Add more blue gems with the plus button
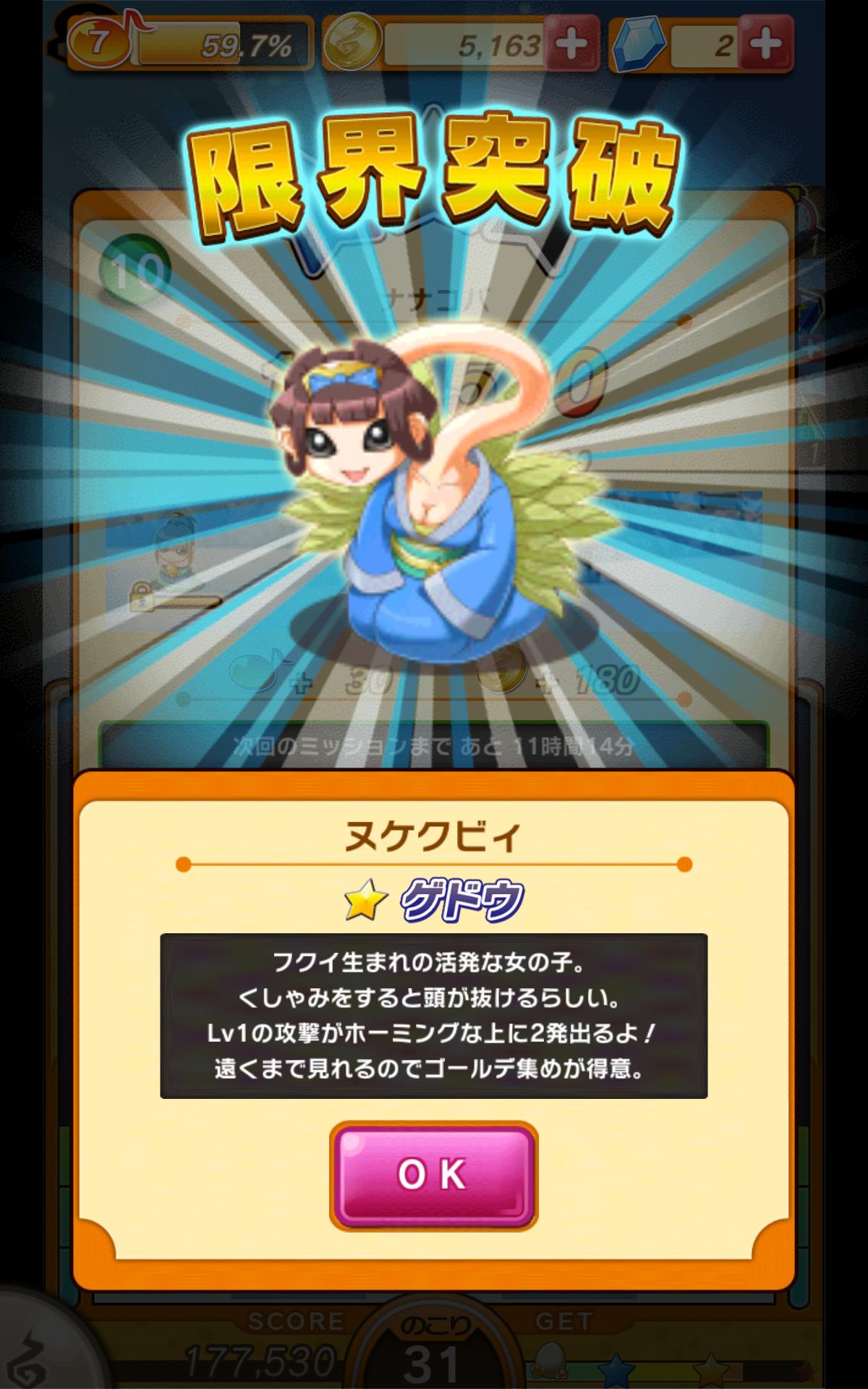868x1389 pixels. [765, 43]
